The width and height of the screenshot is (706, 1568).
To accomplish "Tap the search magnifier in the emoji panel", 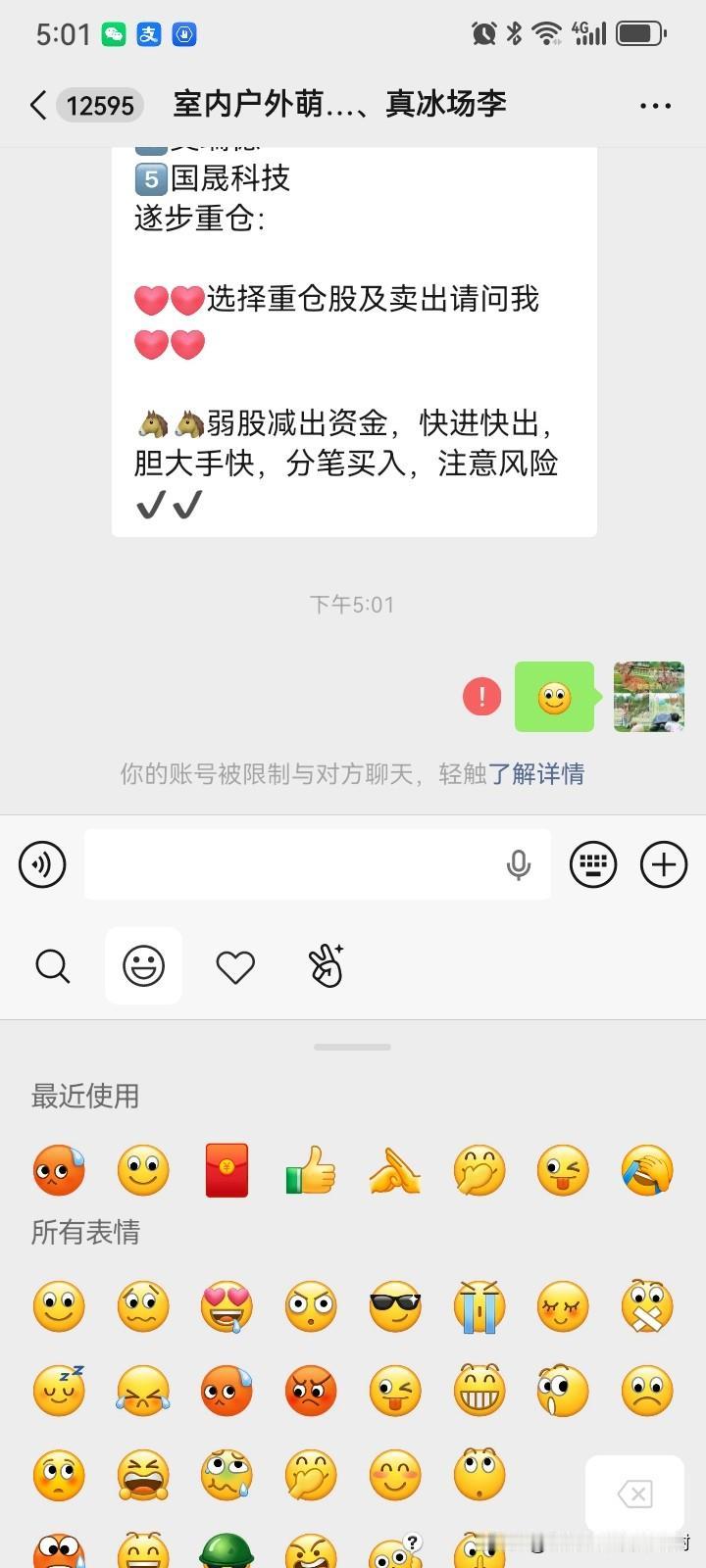I will click(x=51, y=965).
